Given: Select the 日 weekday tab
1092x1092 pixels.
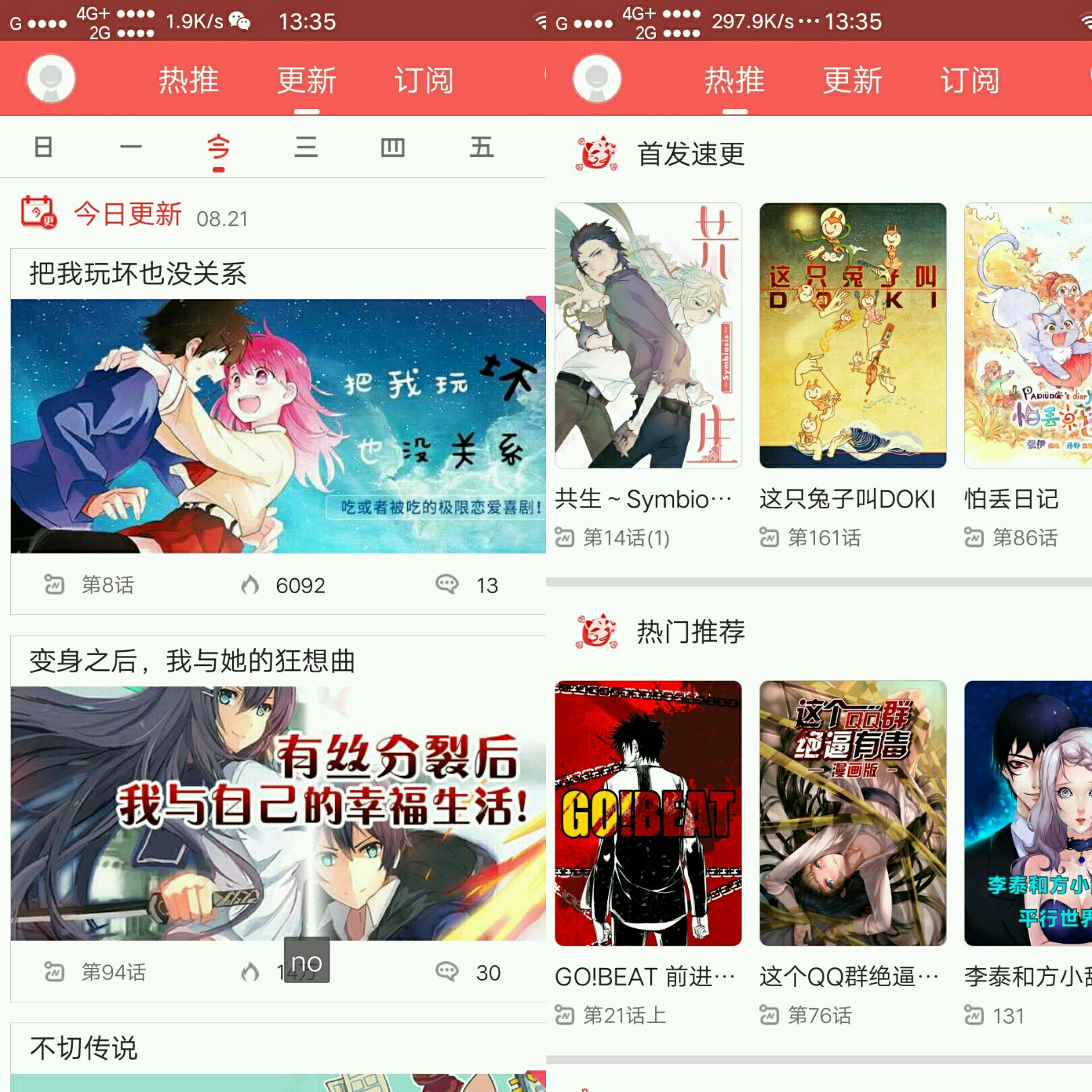Looking at the screenshot, I should [x=43, y=147].
